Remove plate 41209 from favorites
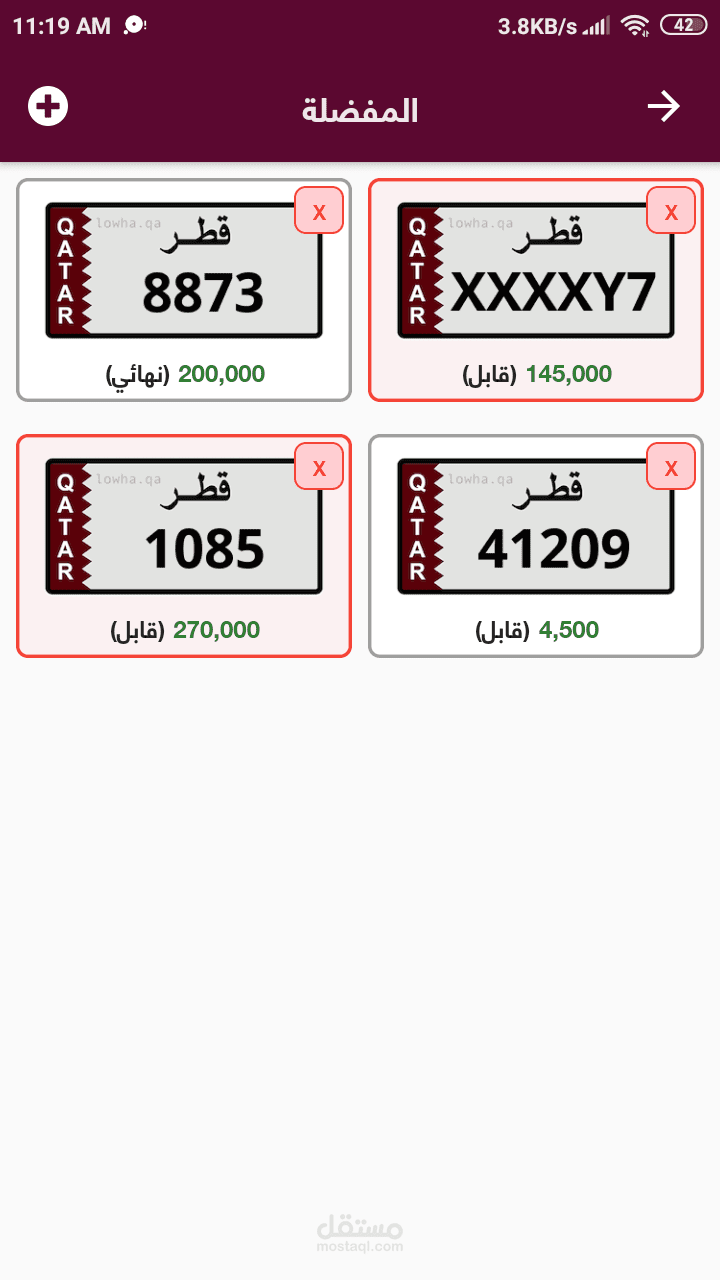Viewport: 720px width, 1280px height. 671,467
